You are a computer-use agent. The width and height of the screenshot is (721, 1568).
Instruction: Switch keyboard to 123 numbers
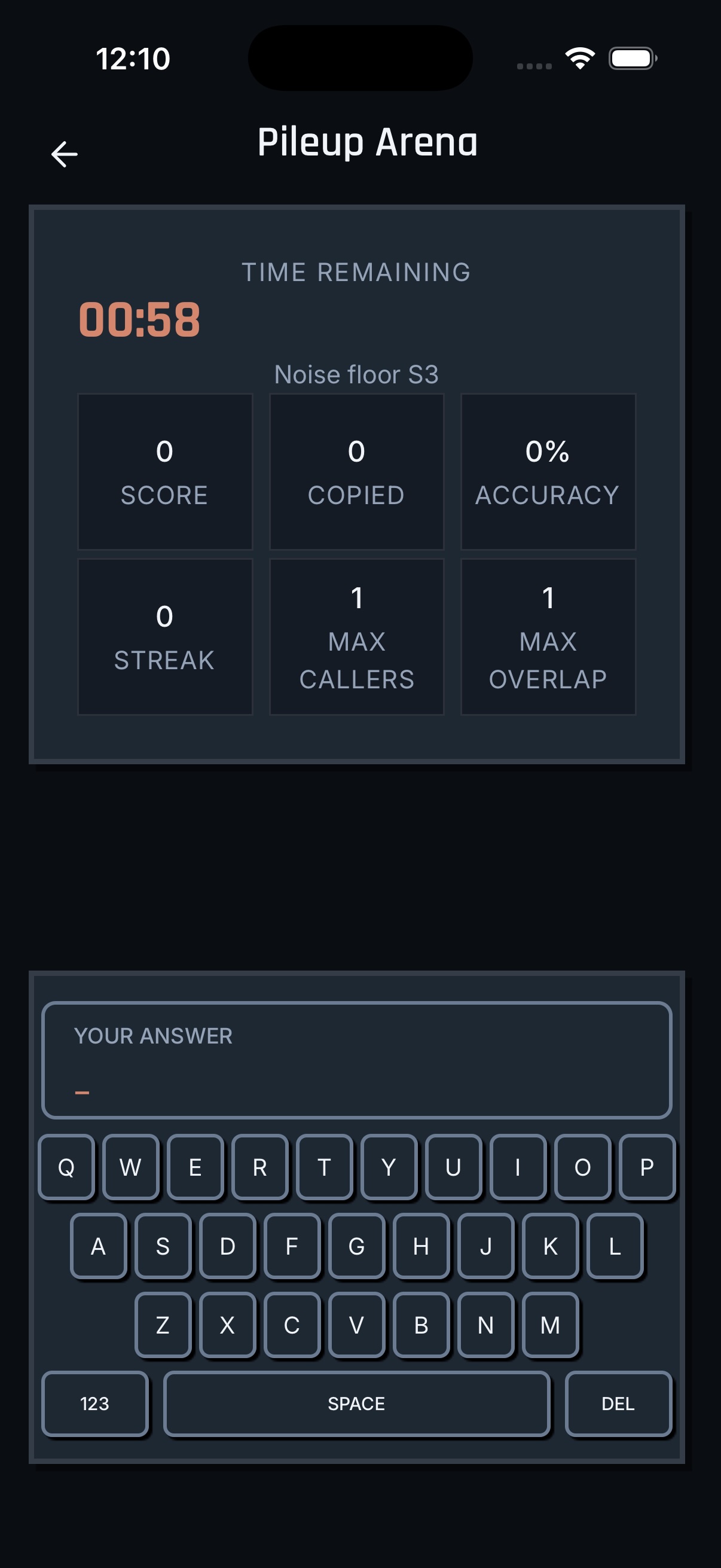tap(95, 1404)
